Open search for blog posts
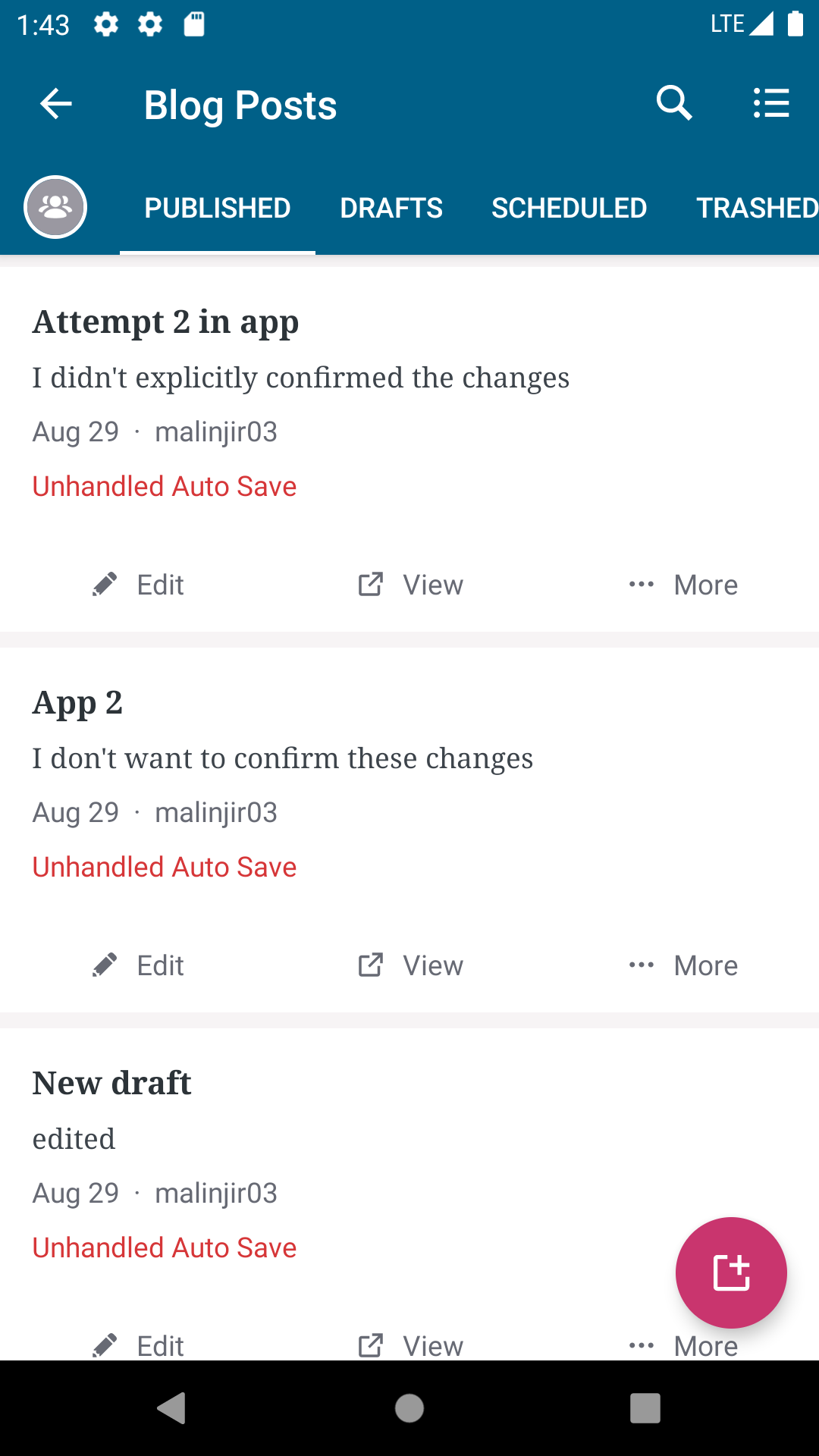This screenshot has width=819, height=1456. click(x=673, y=103)
